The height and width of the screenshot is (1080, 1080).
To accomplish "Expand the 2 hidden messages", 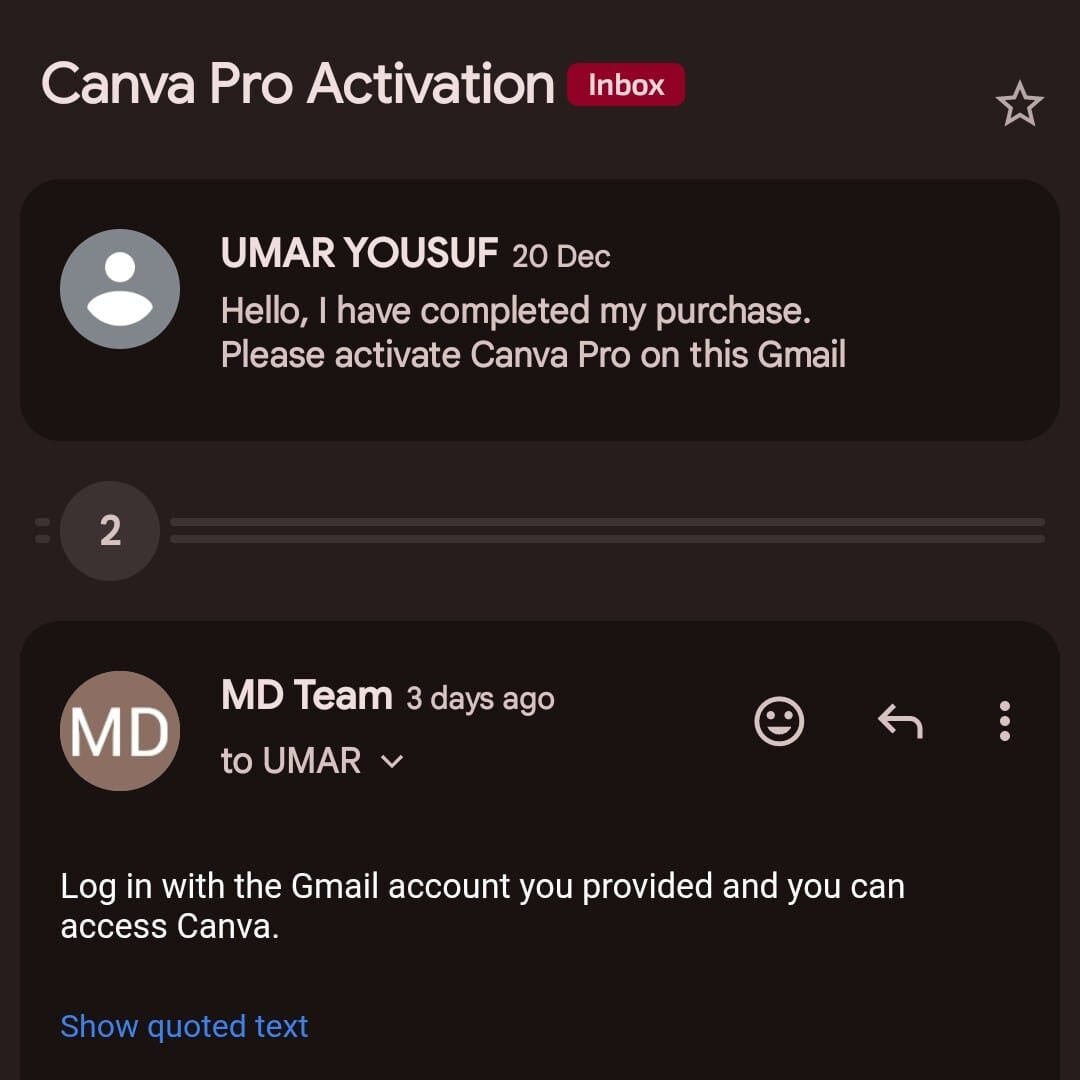I will point(110,531).
